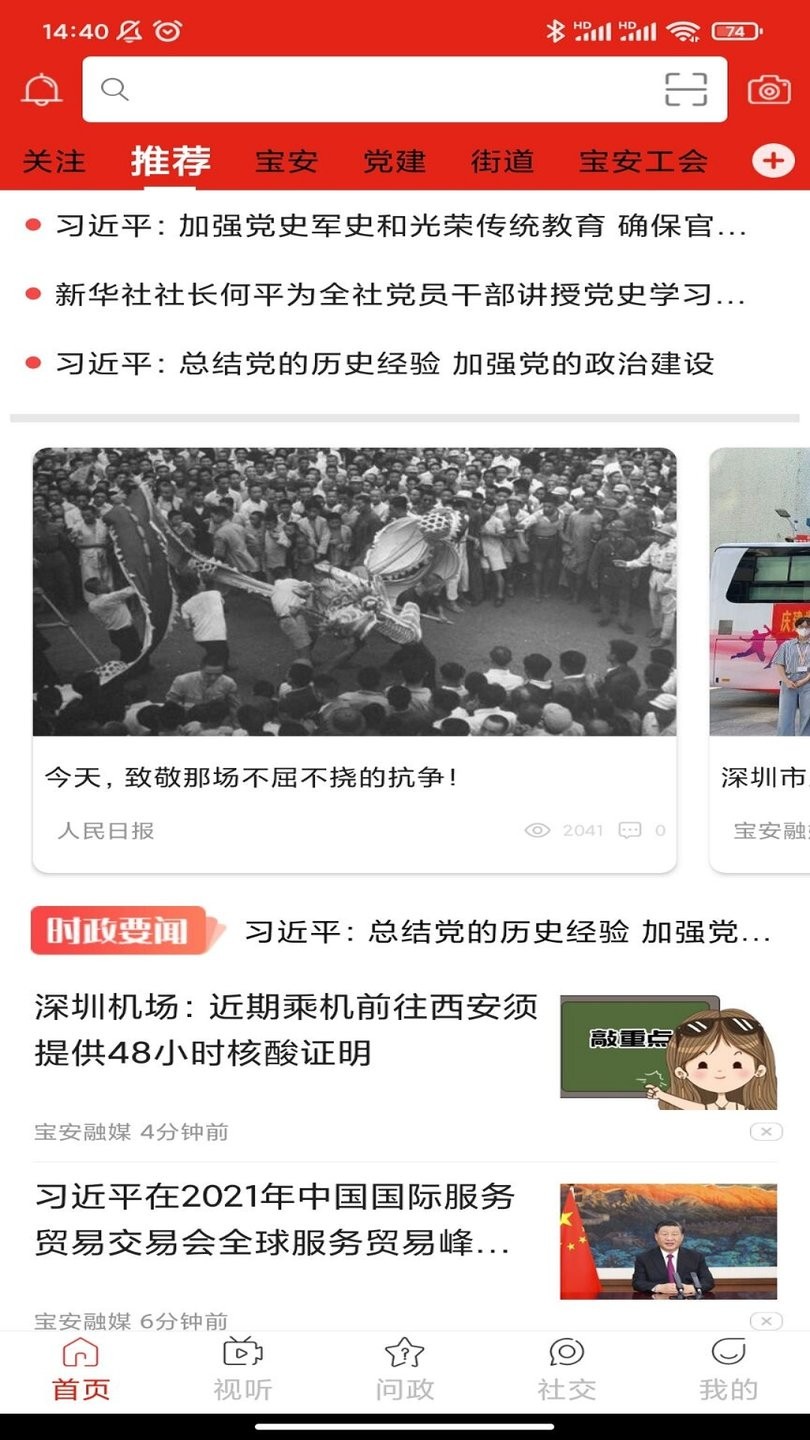Open the 街道 tab
This screenshot has width=810, height=1440.
502,161
